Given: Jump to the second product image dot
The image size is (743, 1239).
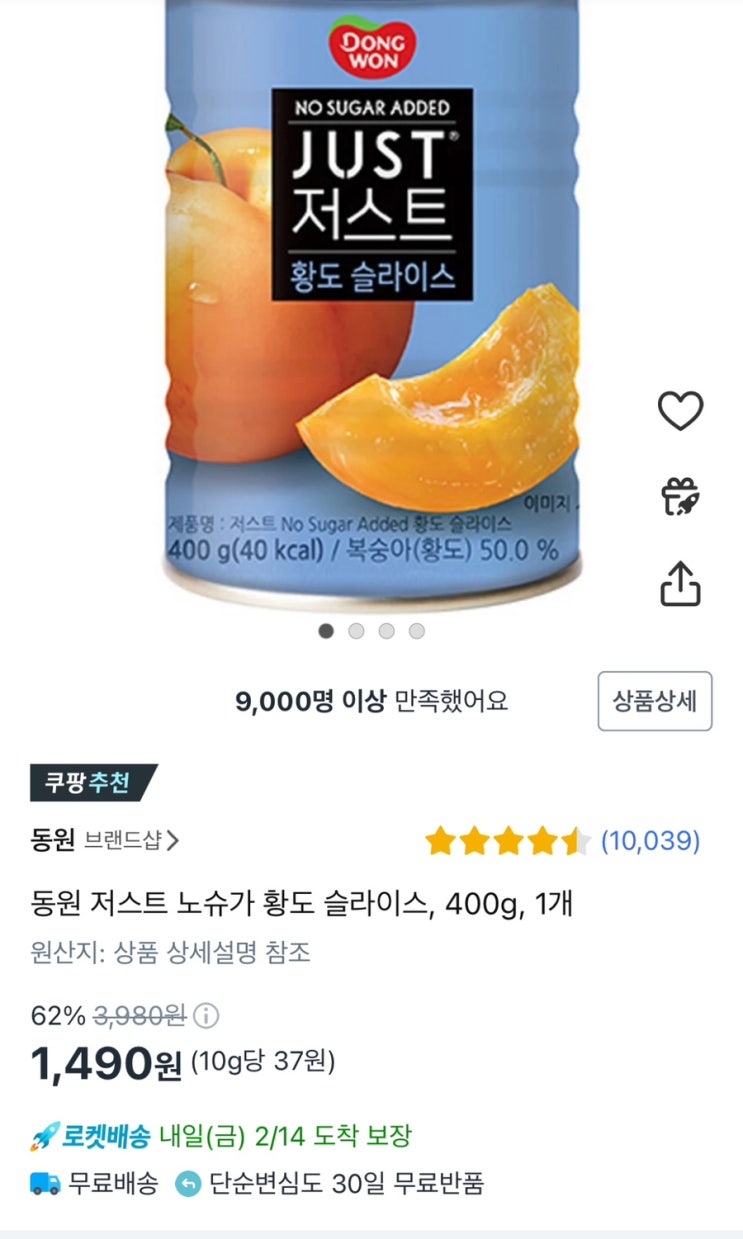Looking at the screenshot, I should [x=356, y=631].
